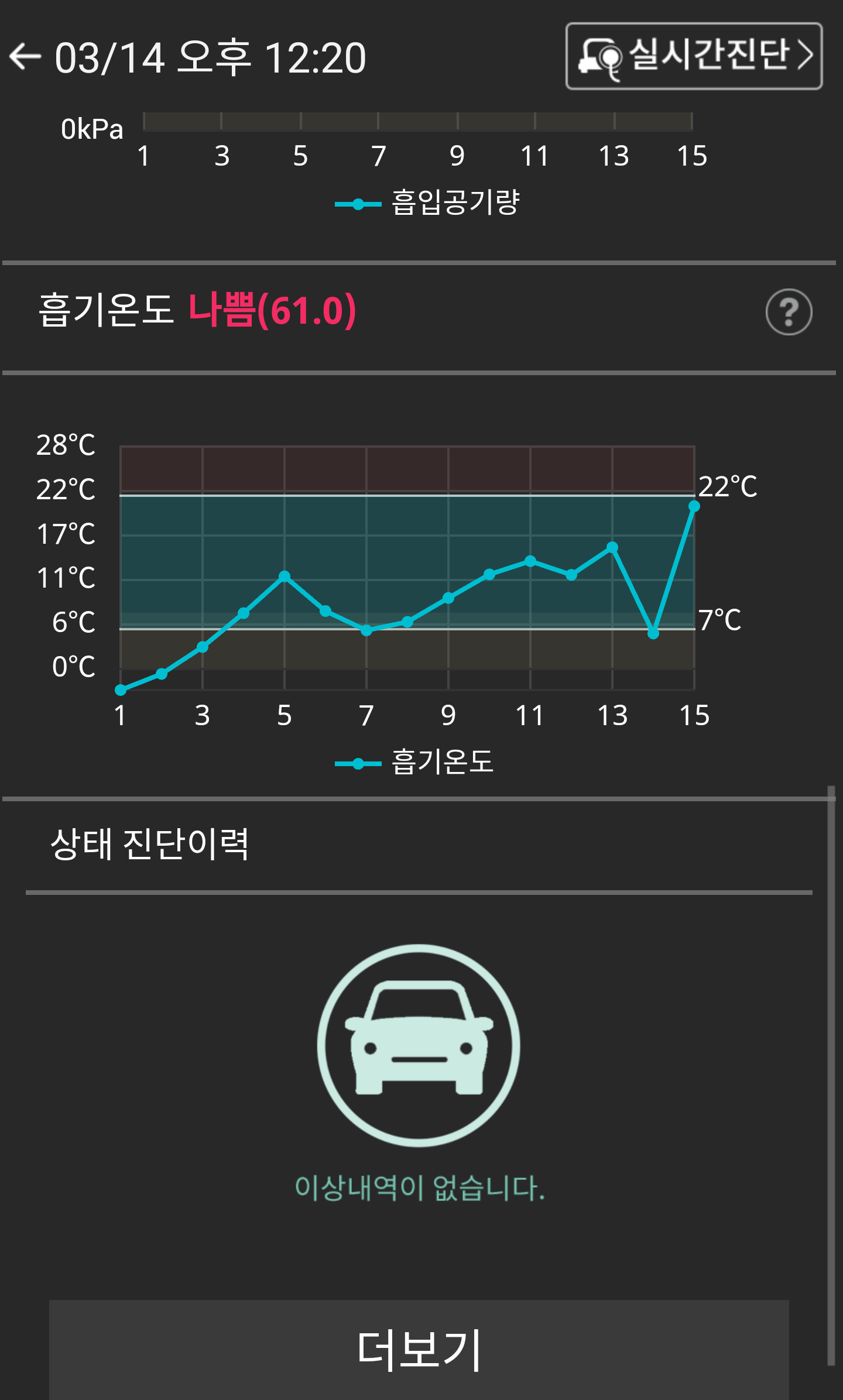Switch to the 흡기온도 section
The height and width of the screenshot is (1400, 843).
pos(105,313)
